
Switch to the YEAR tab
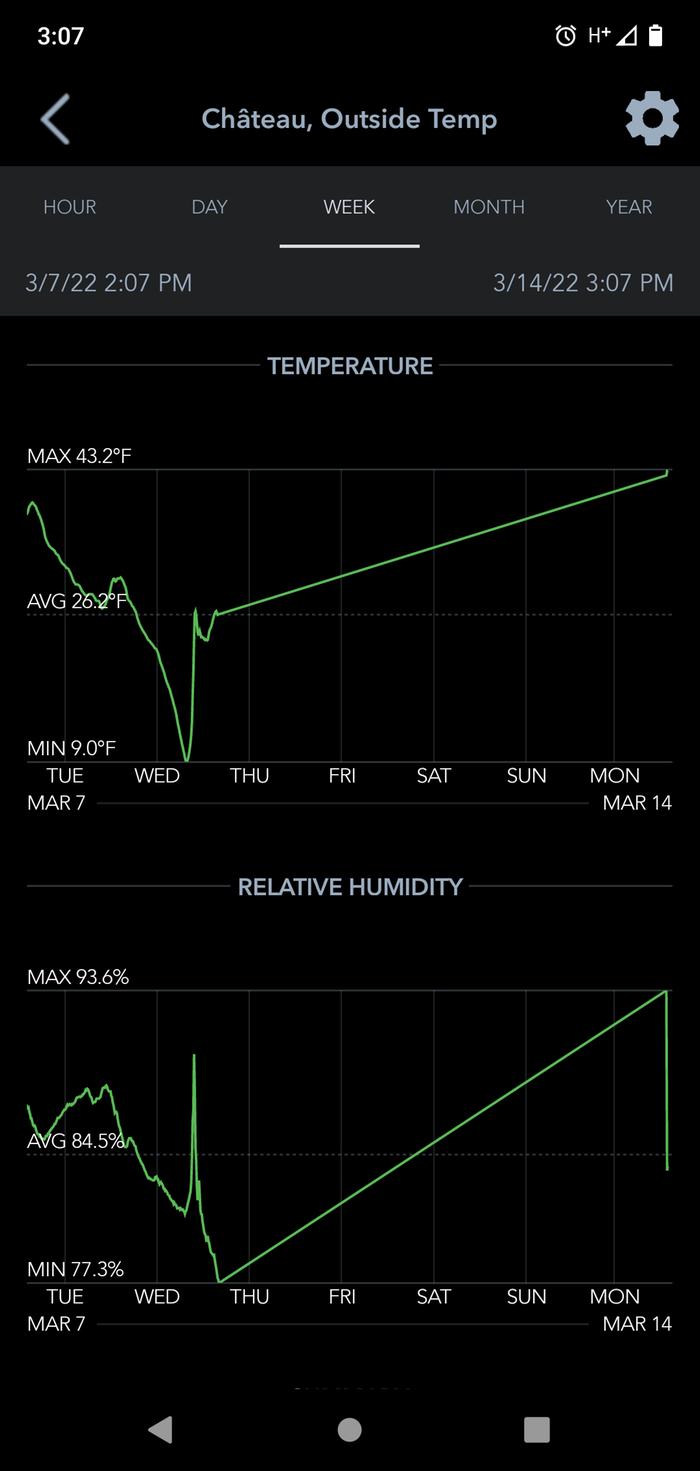[629, 207]
